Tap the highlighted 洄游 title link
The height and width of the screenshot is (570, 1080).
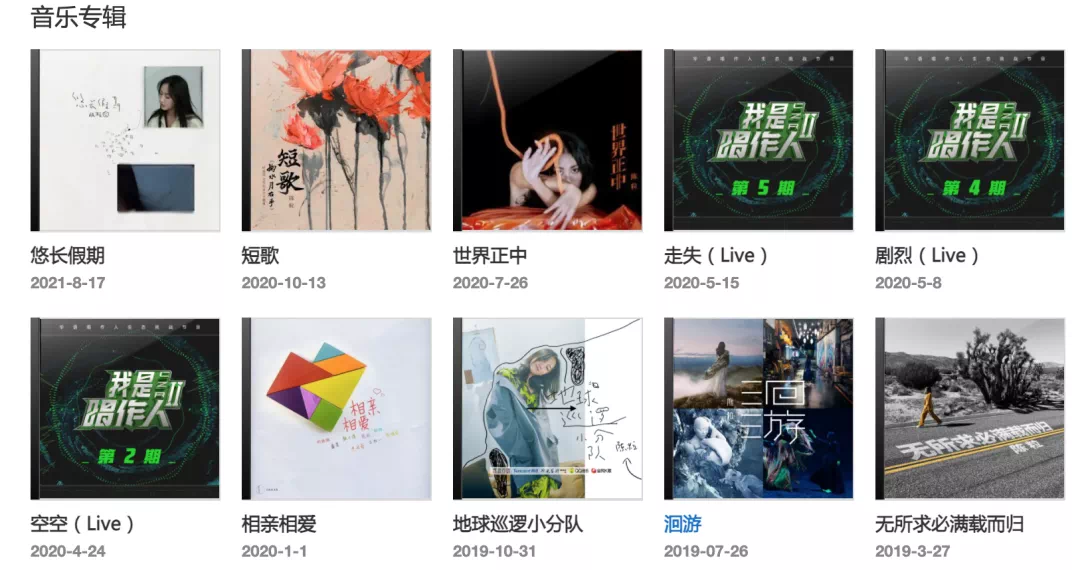[683, 524]
